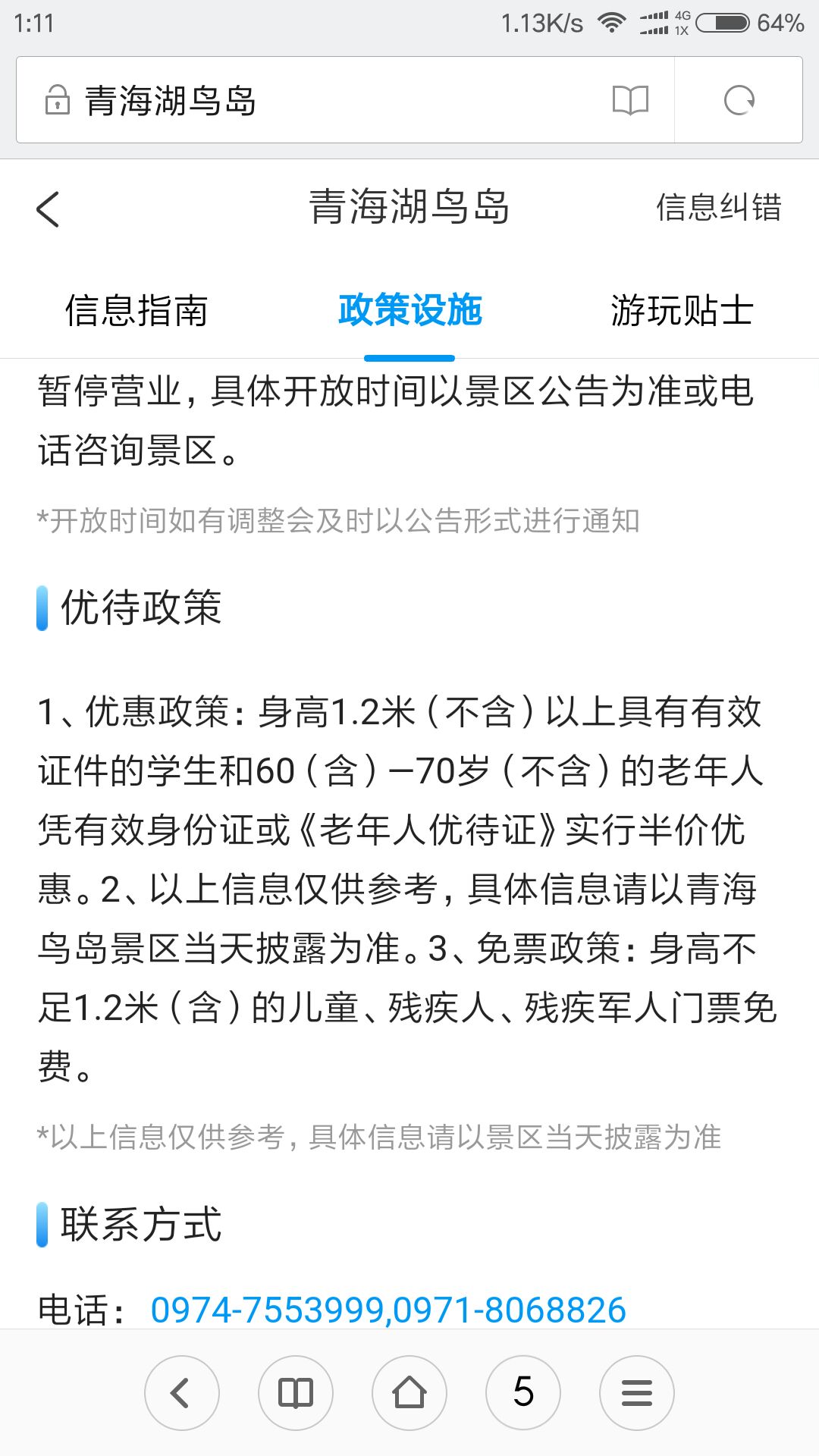The width and height of the screenshot is (819, 1456).
Task: Switch to the 信息指南 tab
Action: click(x=136, y=310)
